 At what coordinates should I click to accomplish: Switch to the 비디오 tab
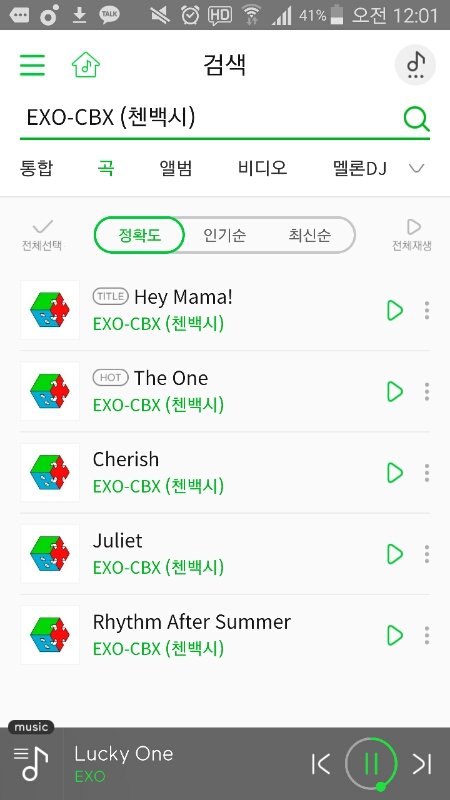262,168
